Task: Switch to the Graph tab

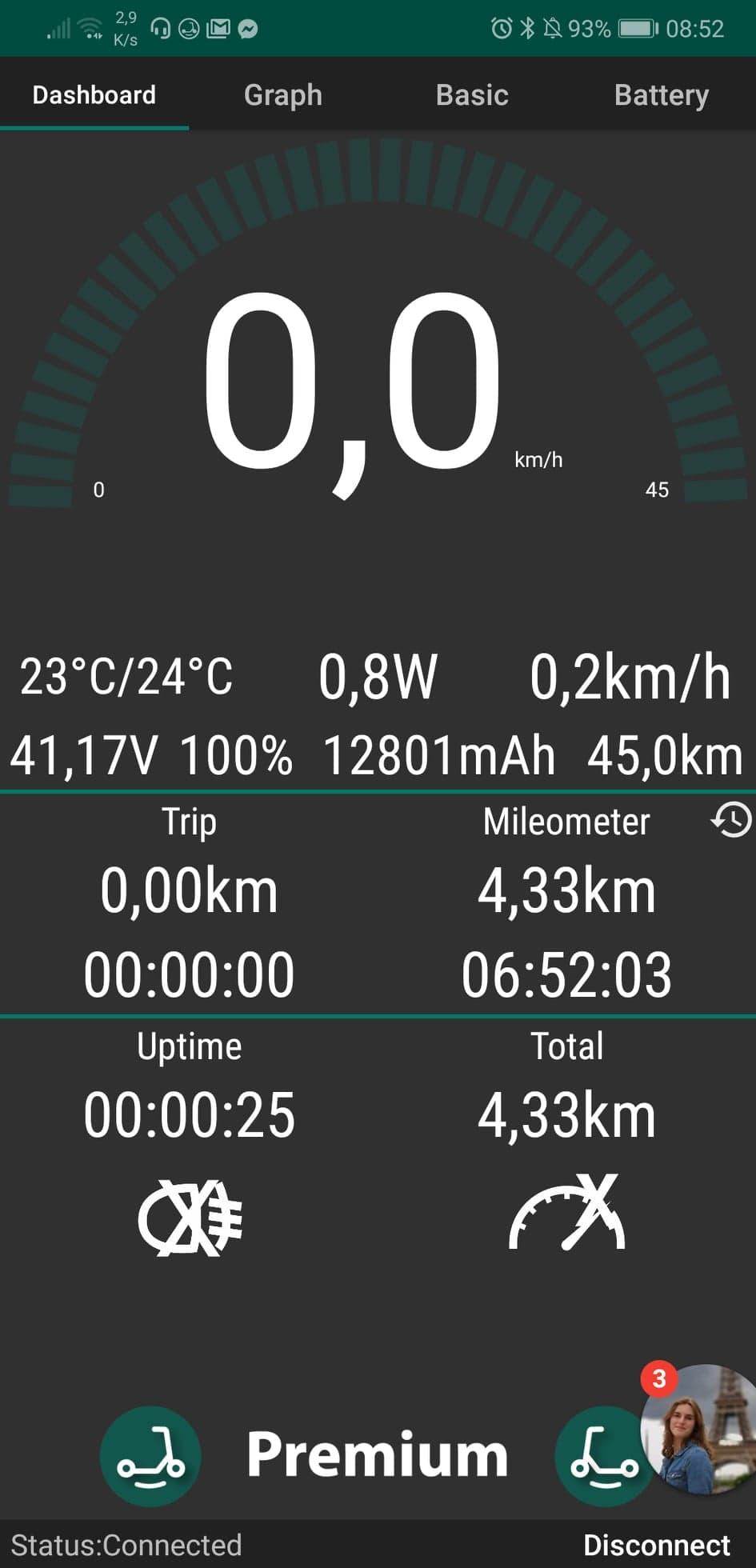Action: [x=283, y=95]
